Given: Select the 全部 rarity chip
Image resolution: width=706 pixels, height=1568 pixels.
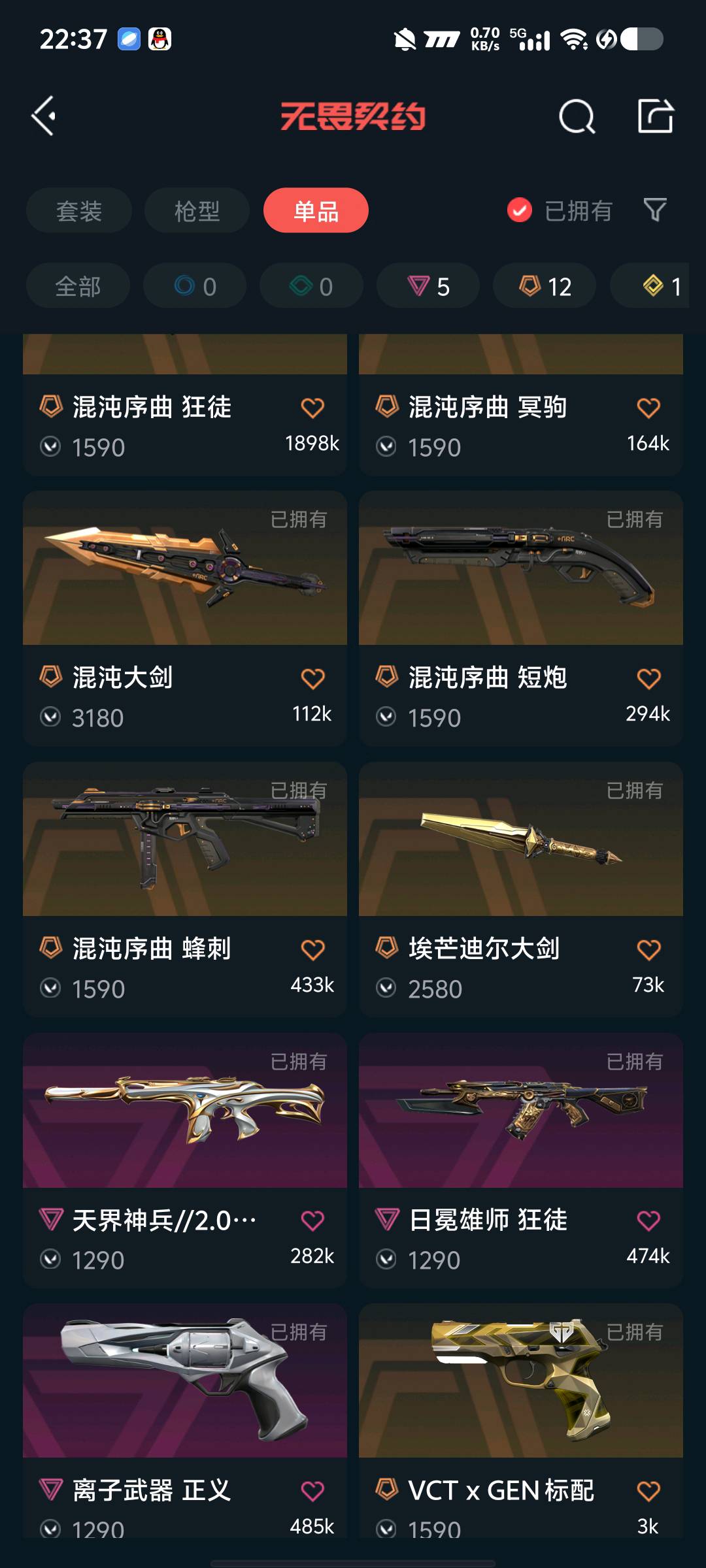Looking at the screenshot, I should coord(78,286).
